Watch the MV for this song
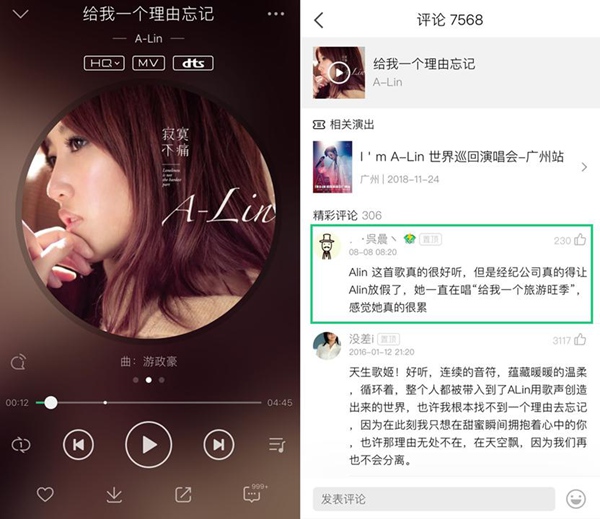 (149, 63)
